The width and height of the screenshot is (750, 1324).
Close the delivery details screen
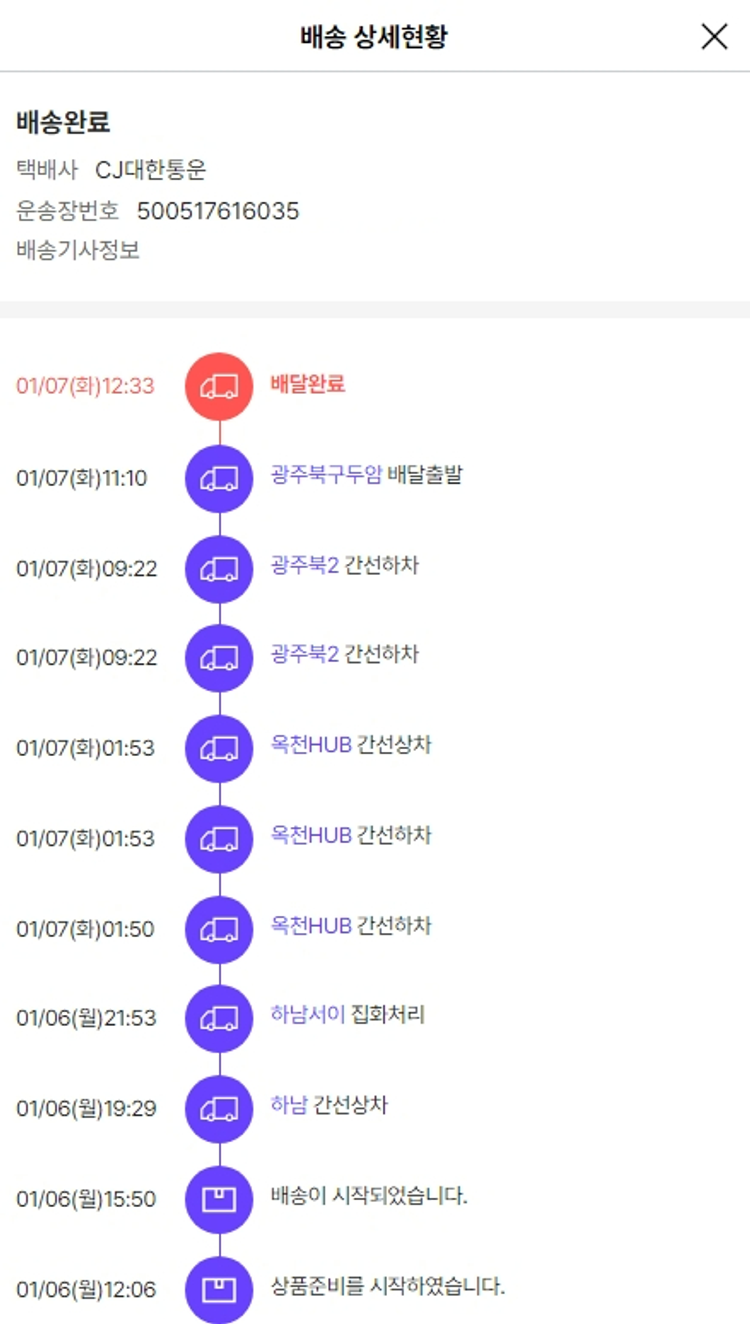pyautogui.click(x=714, y=37)
